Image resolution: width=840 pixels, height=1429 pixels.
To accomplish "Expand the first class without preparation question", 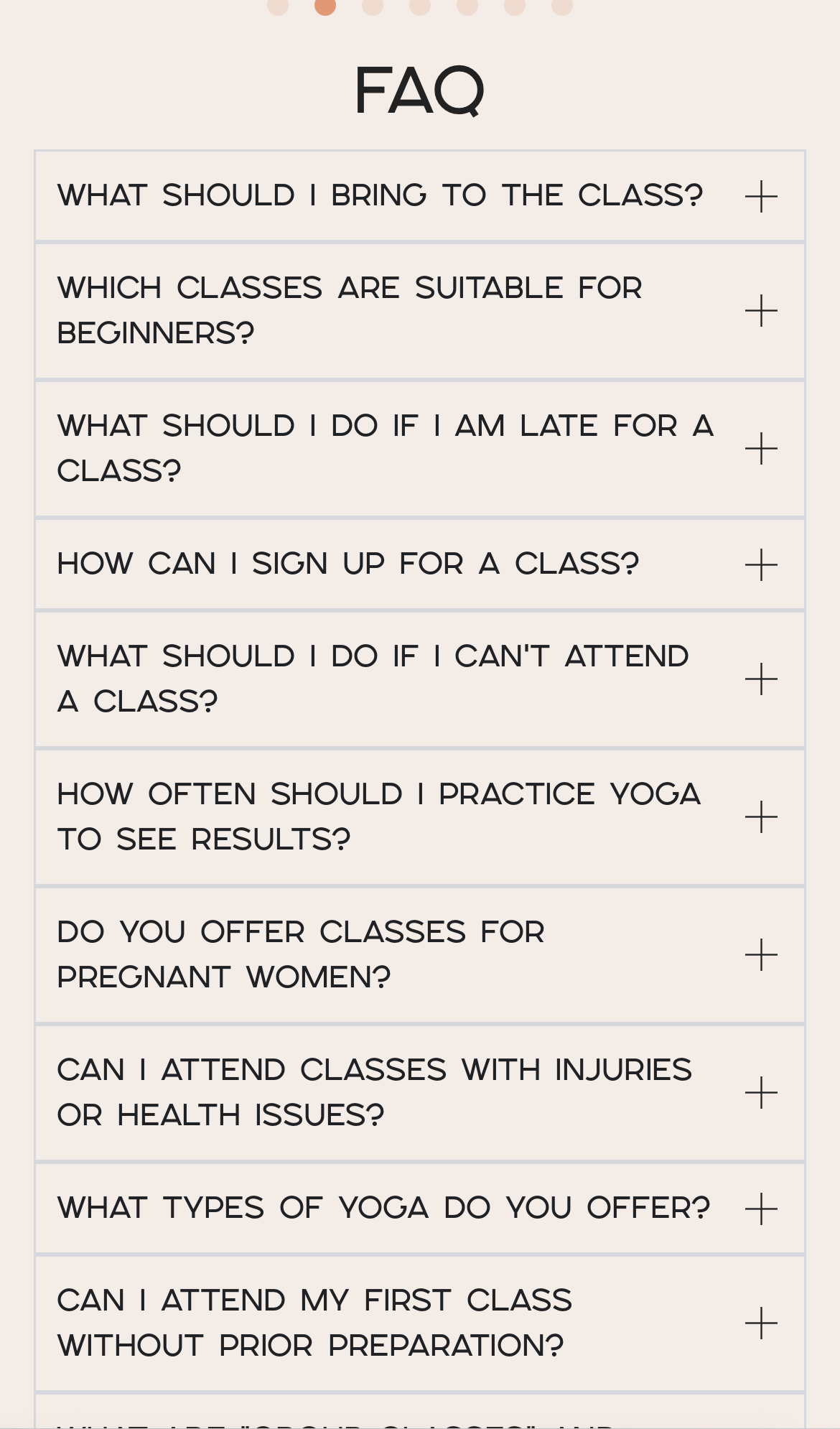I will coord(420,1323).
